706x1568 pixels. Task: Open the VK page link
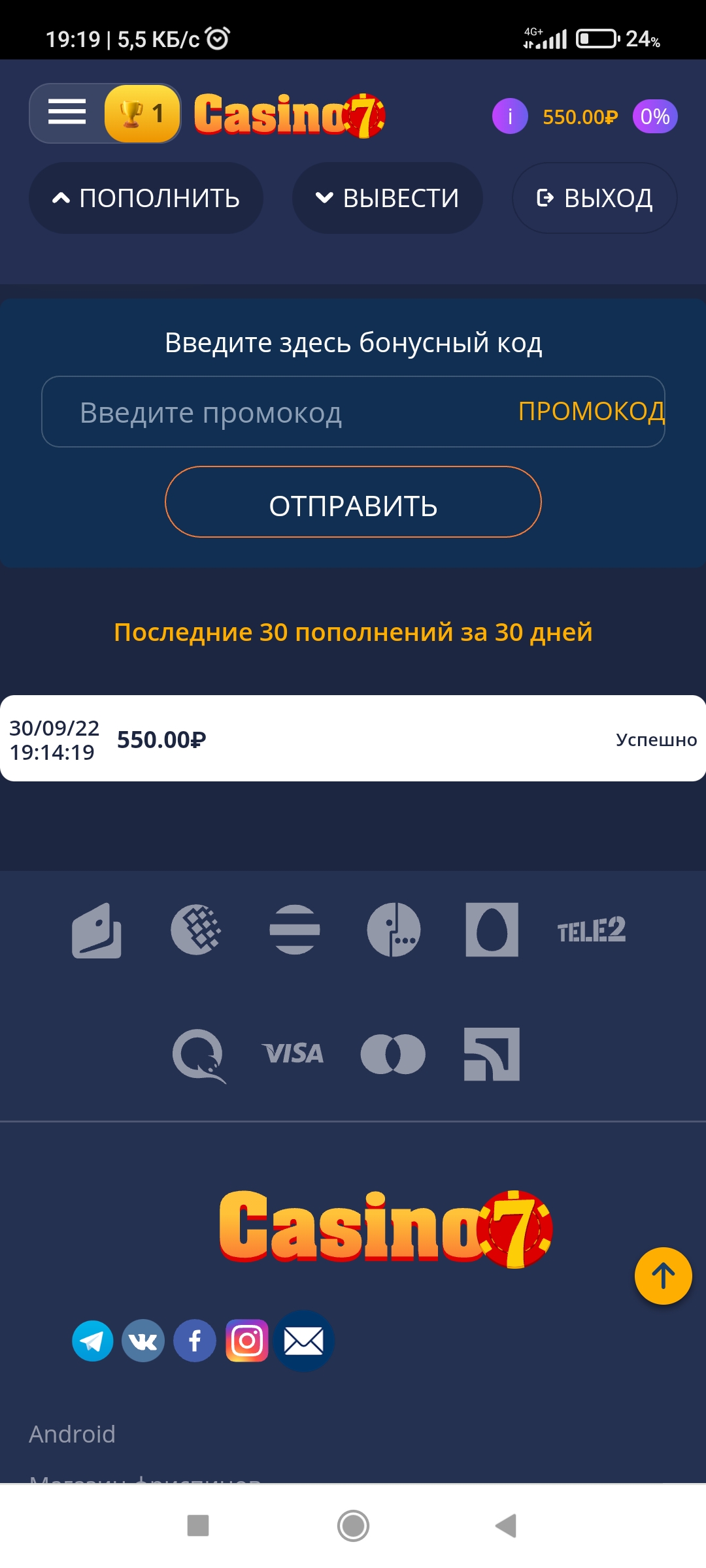point(143,1341)
